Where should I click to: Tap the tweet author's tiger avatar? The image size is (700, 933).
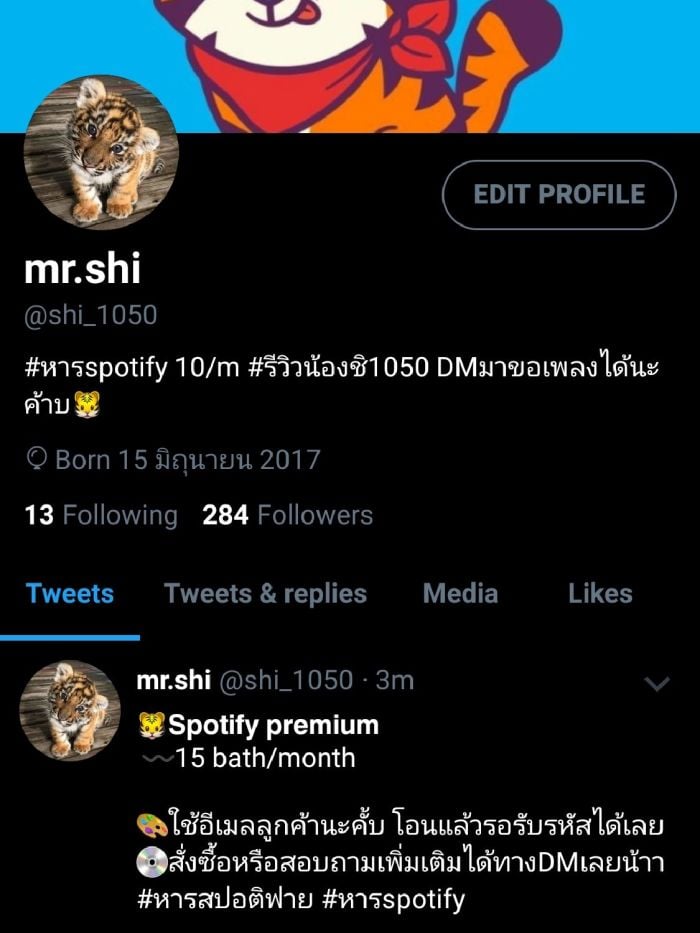pos(69,710)
